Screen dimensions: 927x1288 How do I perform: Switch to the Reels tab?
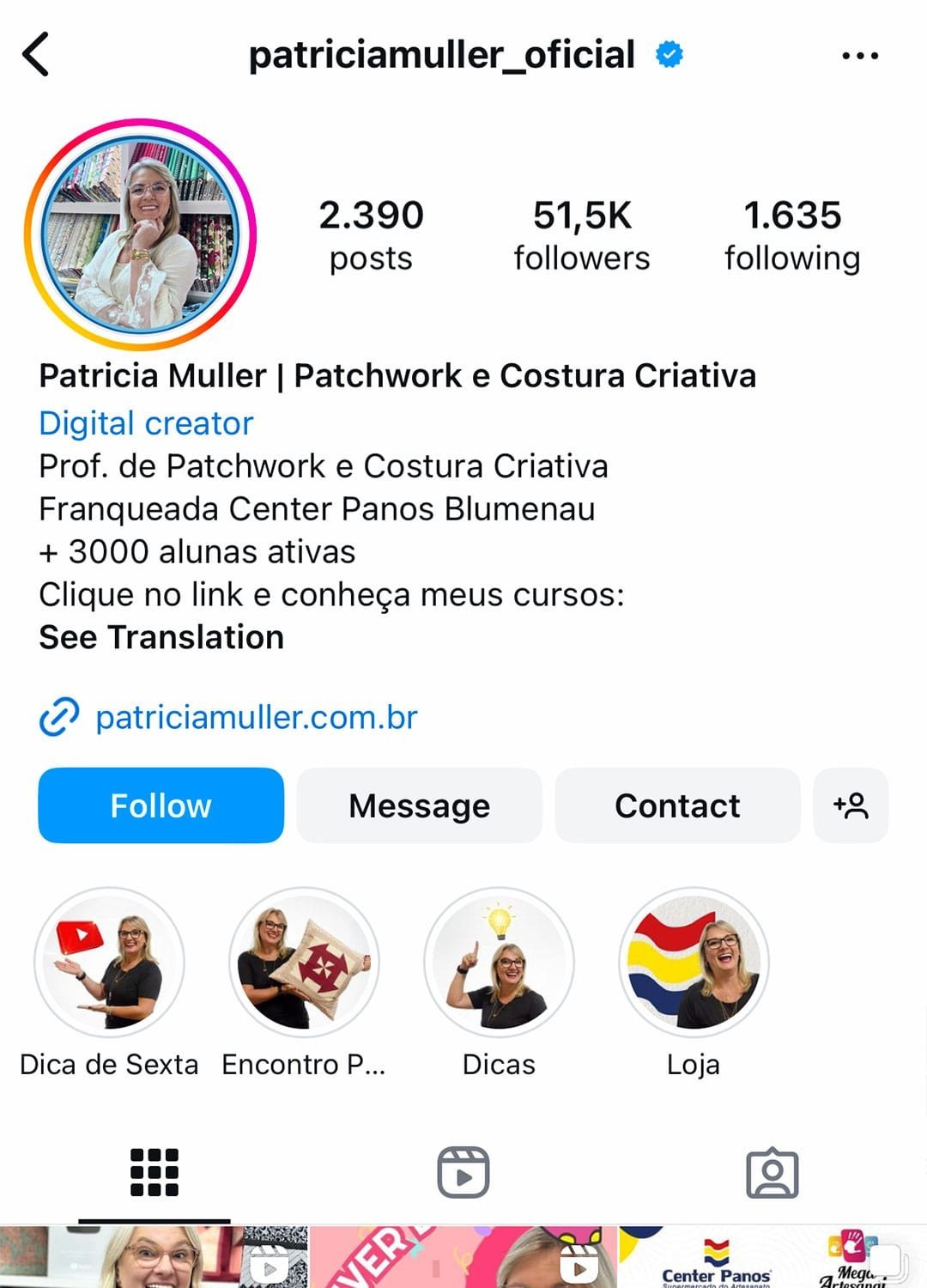click(463, 1172)
